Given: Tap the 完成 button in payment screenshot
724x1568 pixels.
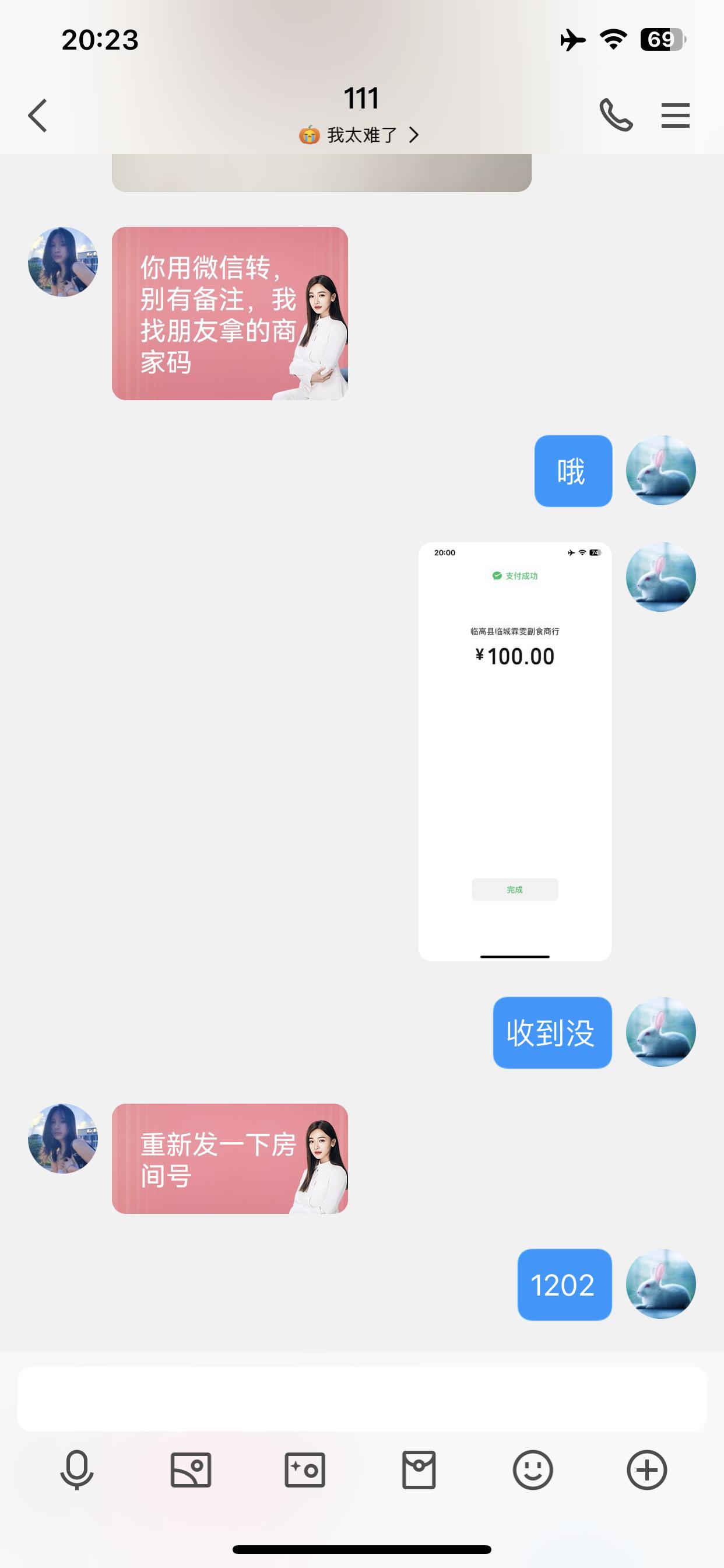Looking at the screenshot, I should tap(514, 890).
